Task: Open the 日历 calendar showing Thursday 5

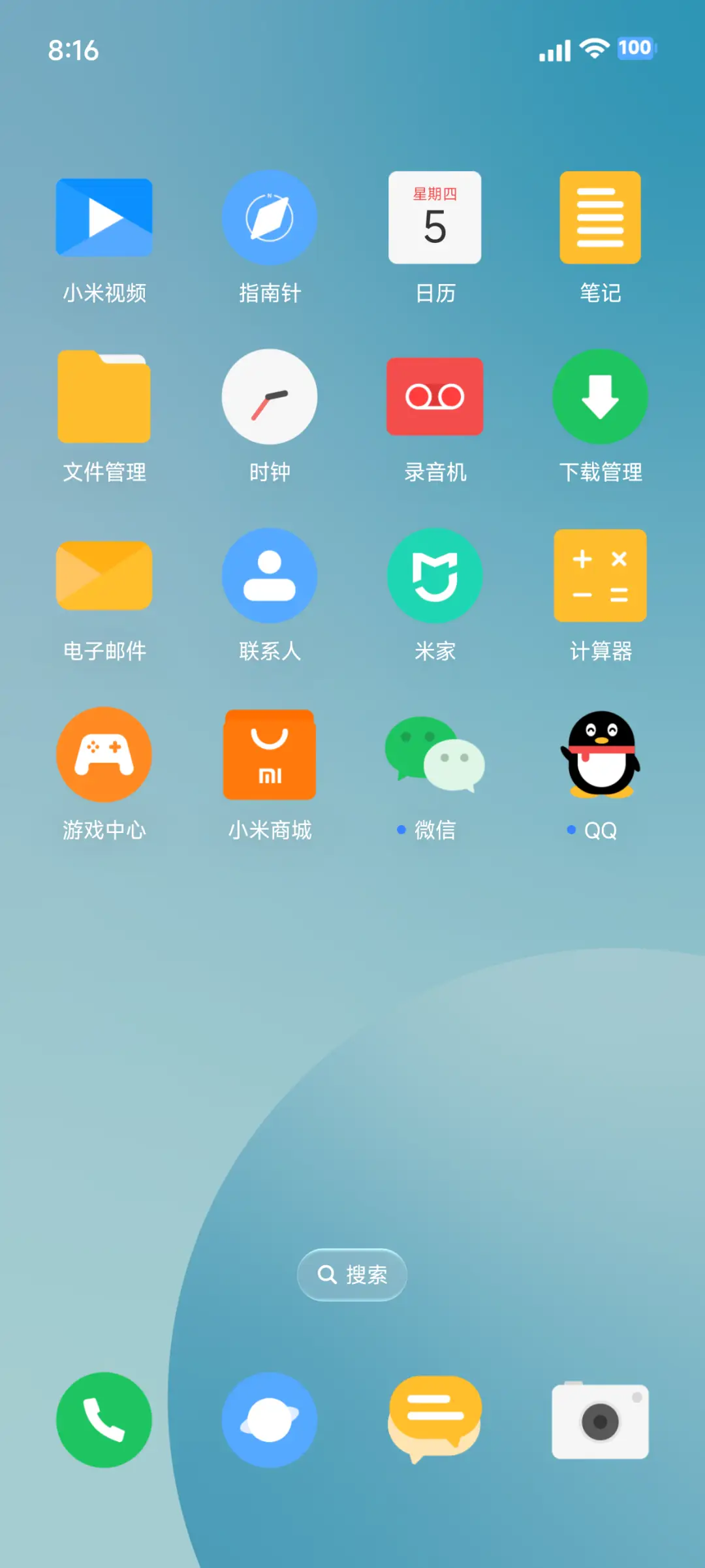Action: coord(435,217)
